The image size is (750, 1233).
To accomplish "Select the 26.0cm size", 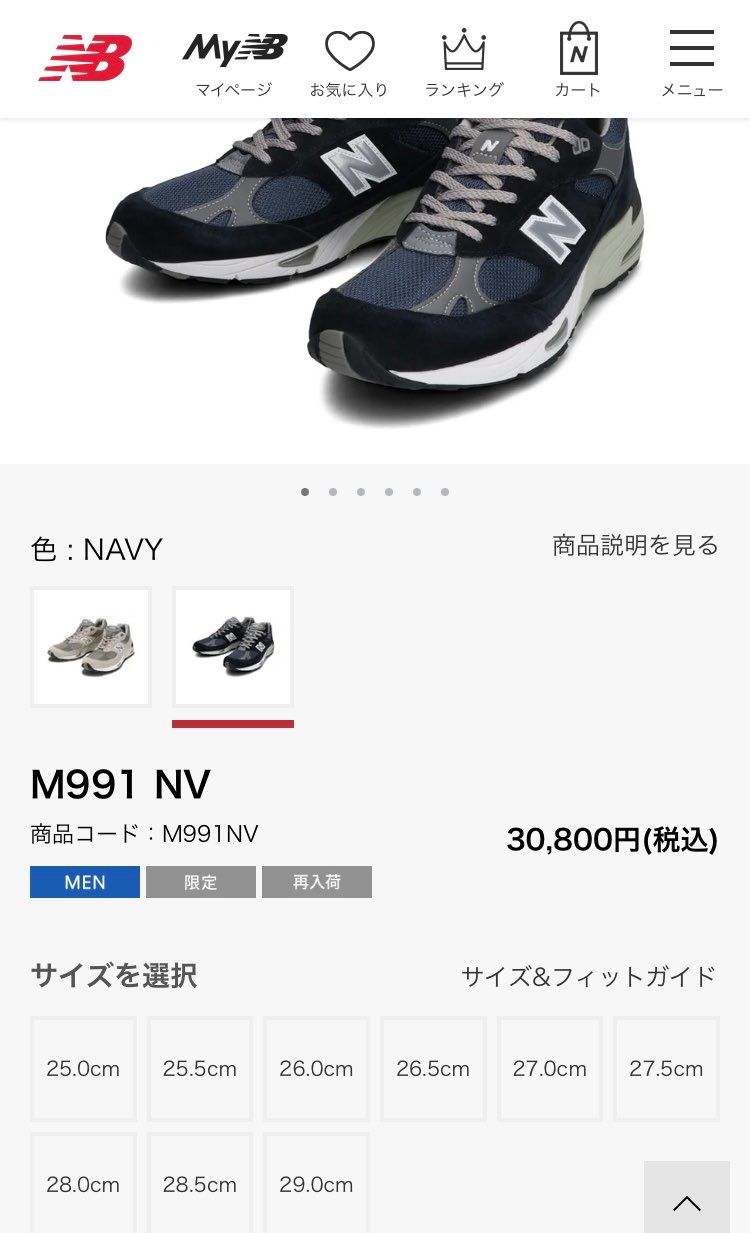I will 316,1068.
